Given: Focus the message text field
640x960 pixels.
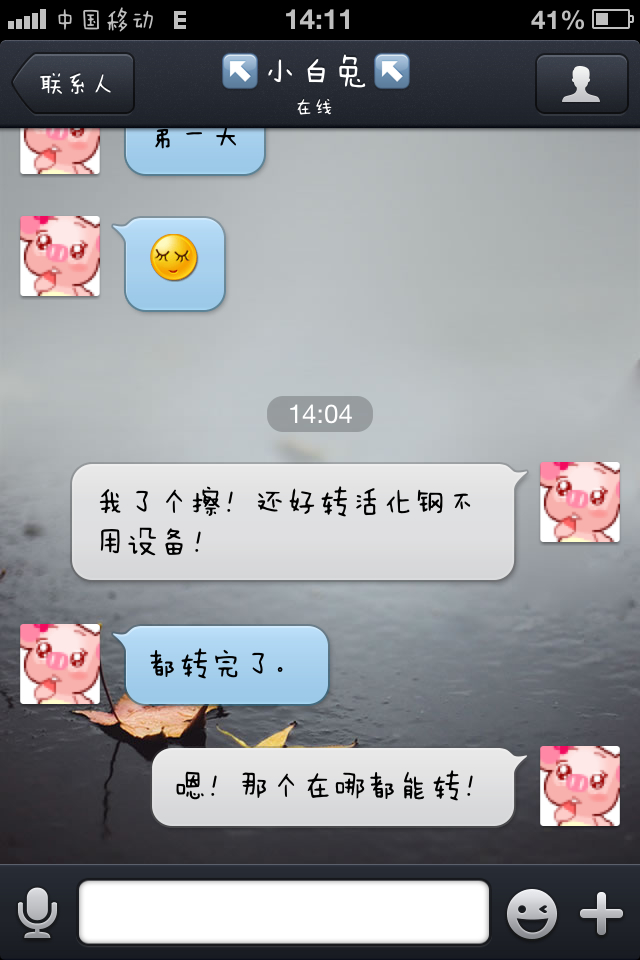Looking at the screenshot, I should pos(284,912).
